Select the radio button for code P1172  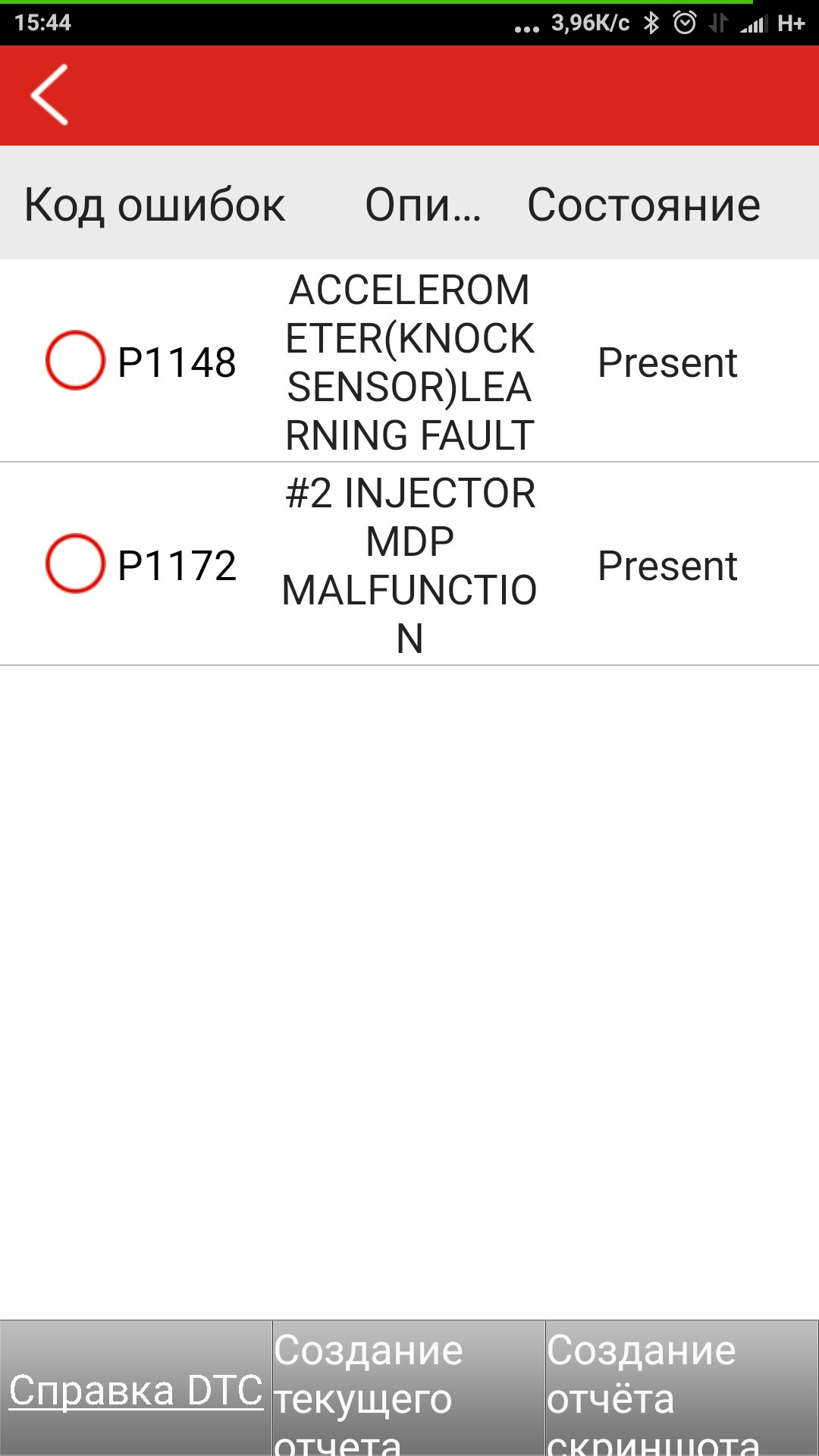(x=75, y=563)
